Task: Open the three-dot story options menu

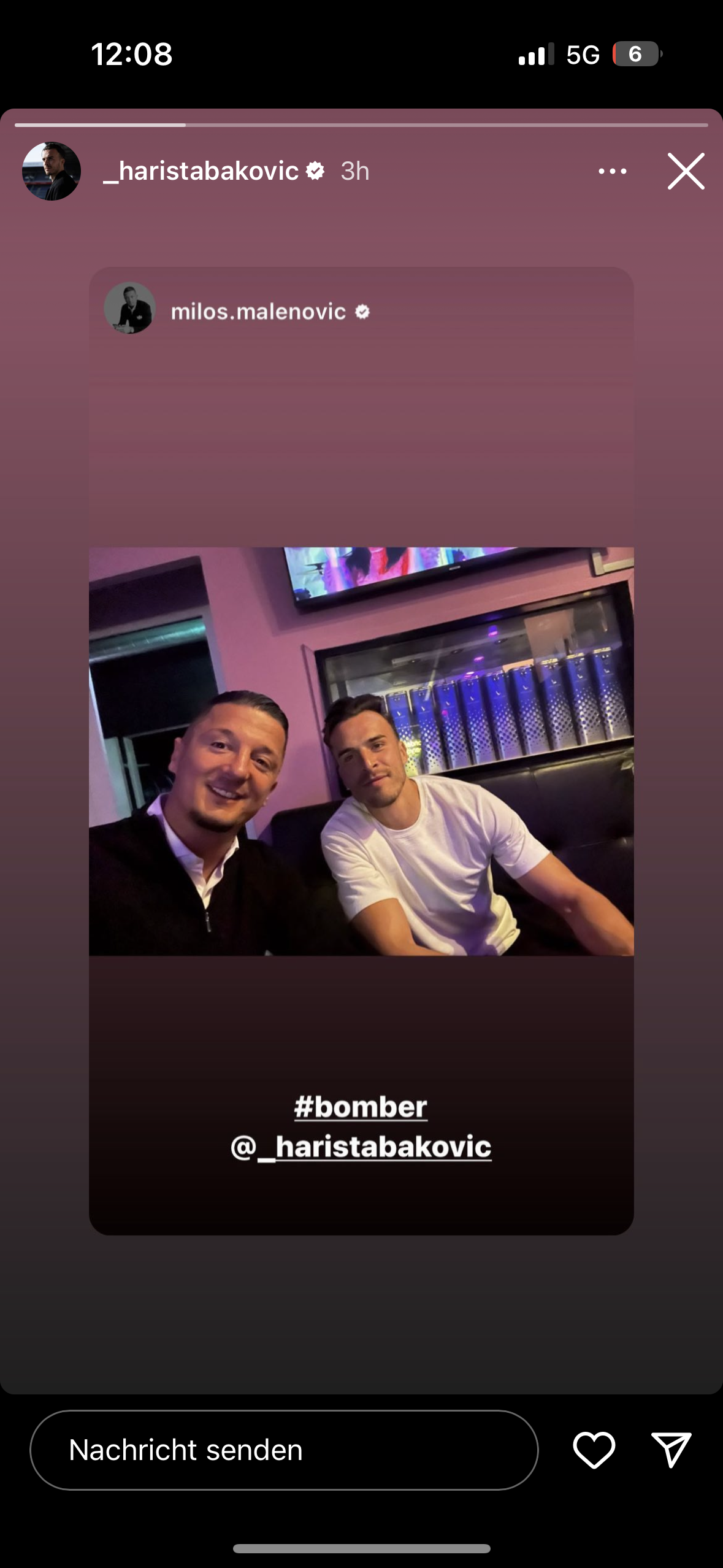Action: point(613,171)
